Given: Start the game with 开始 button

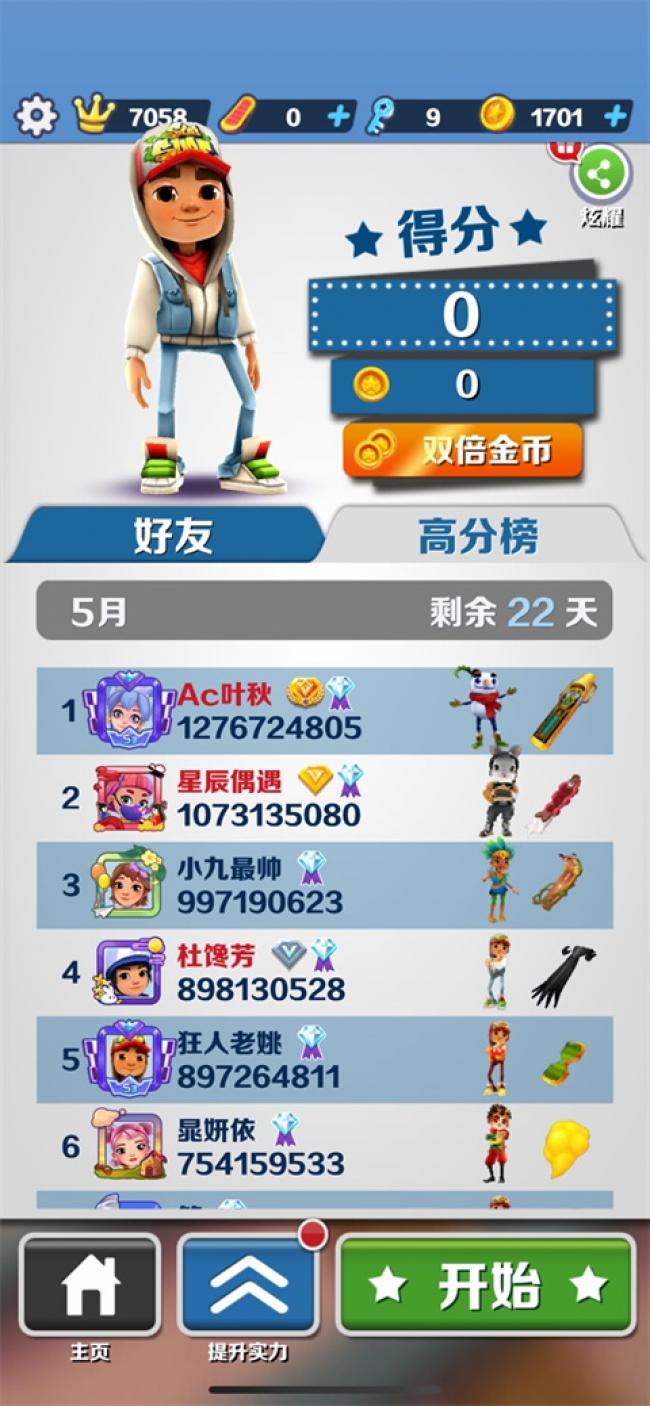Looking at the screenshot, I should pos(486,1285).
